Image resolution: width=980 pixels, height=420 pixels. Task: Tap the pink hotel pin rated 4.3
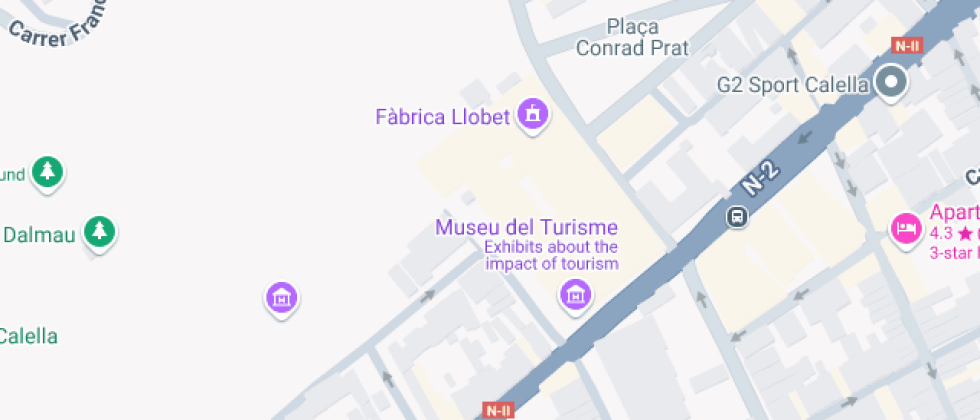pyautogui.click(x=906, y=229)
